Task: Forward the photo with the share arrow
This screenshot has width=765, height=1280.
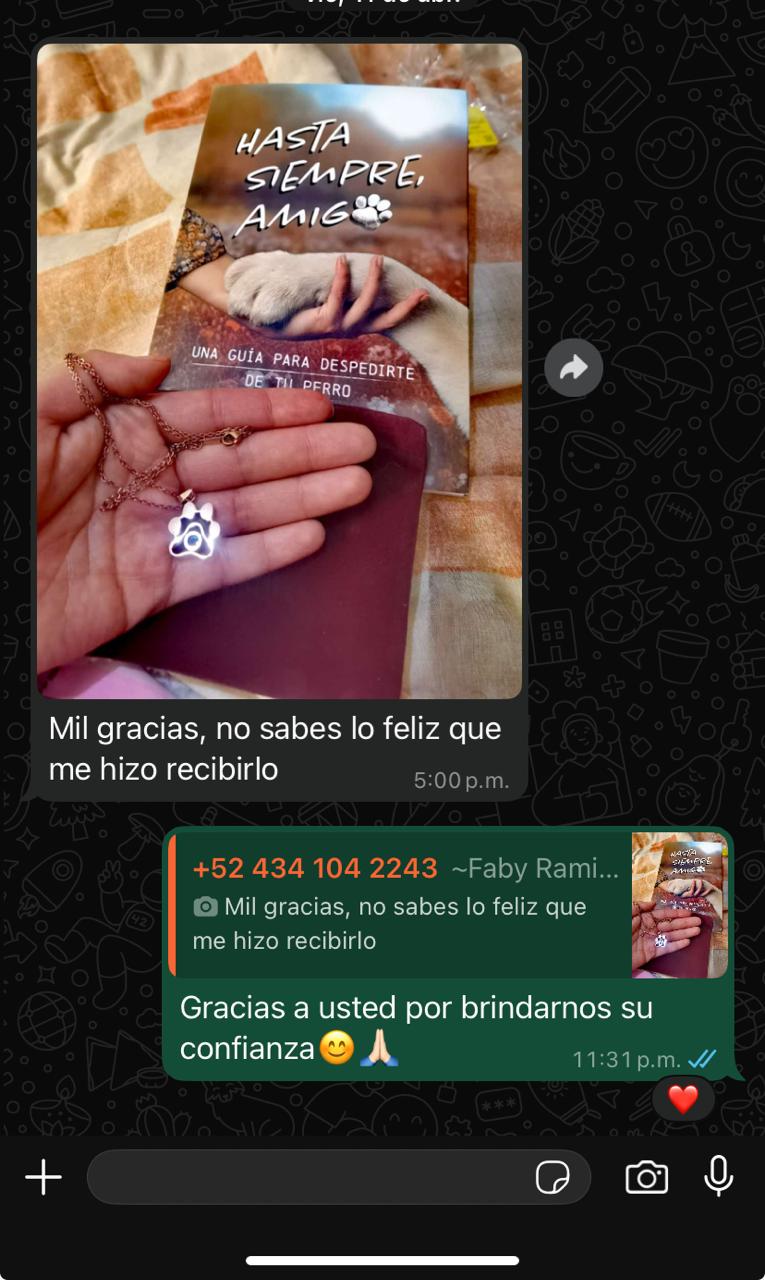Action: (x=573, y=368)
